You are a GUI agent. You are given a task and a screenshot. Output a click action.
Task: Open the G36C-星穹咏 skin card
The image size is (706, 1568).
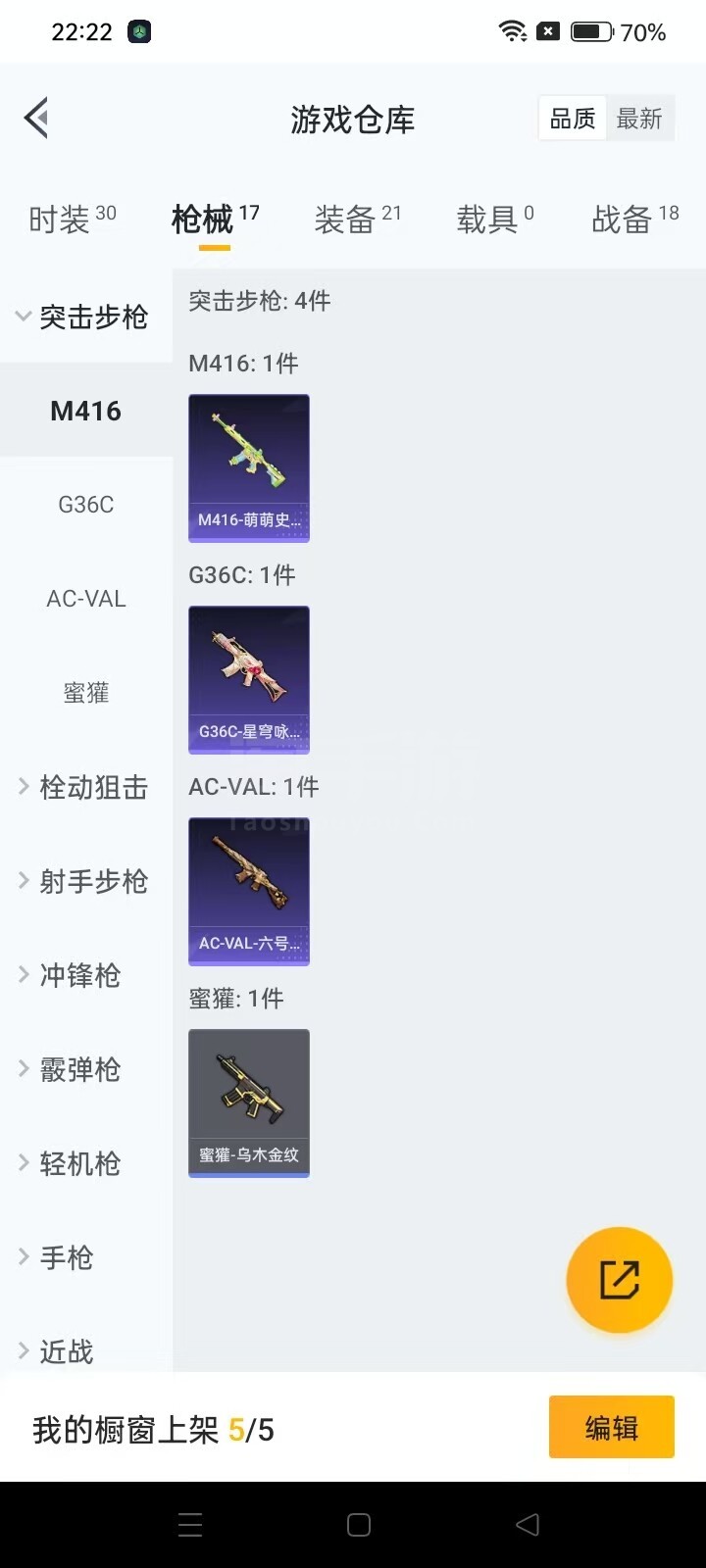click(x=249, y=679)
